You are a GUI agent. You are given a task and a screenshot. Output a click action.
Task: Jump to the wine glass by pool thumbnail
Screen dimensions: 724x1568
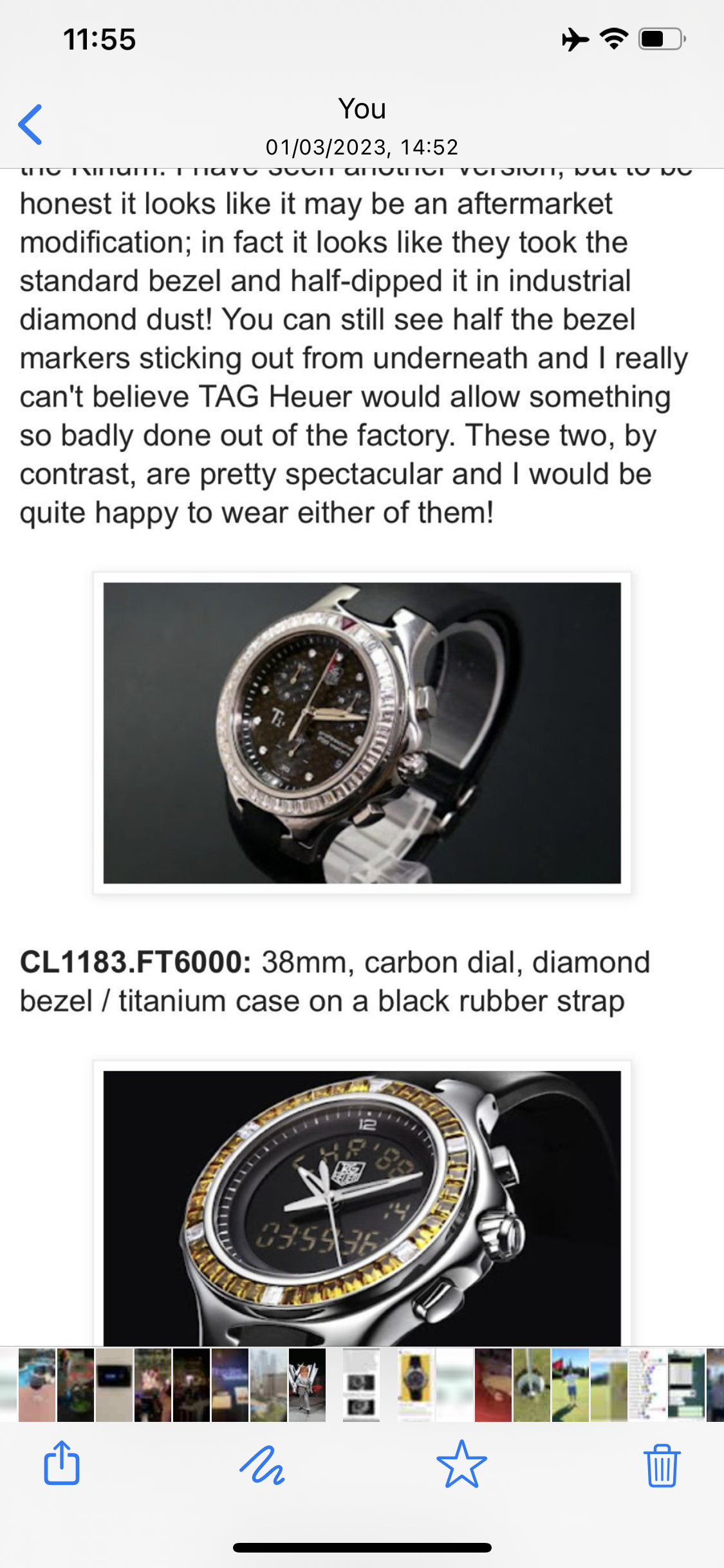point(37,1385)
